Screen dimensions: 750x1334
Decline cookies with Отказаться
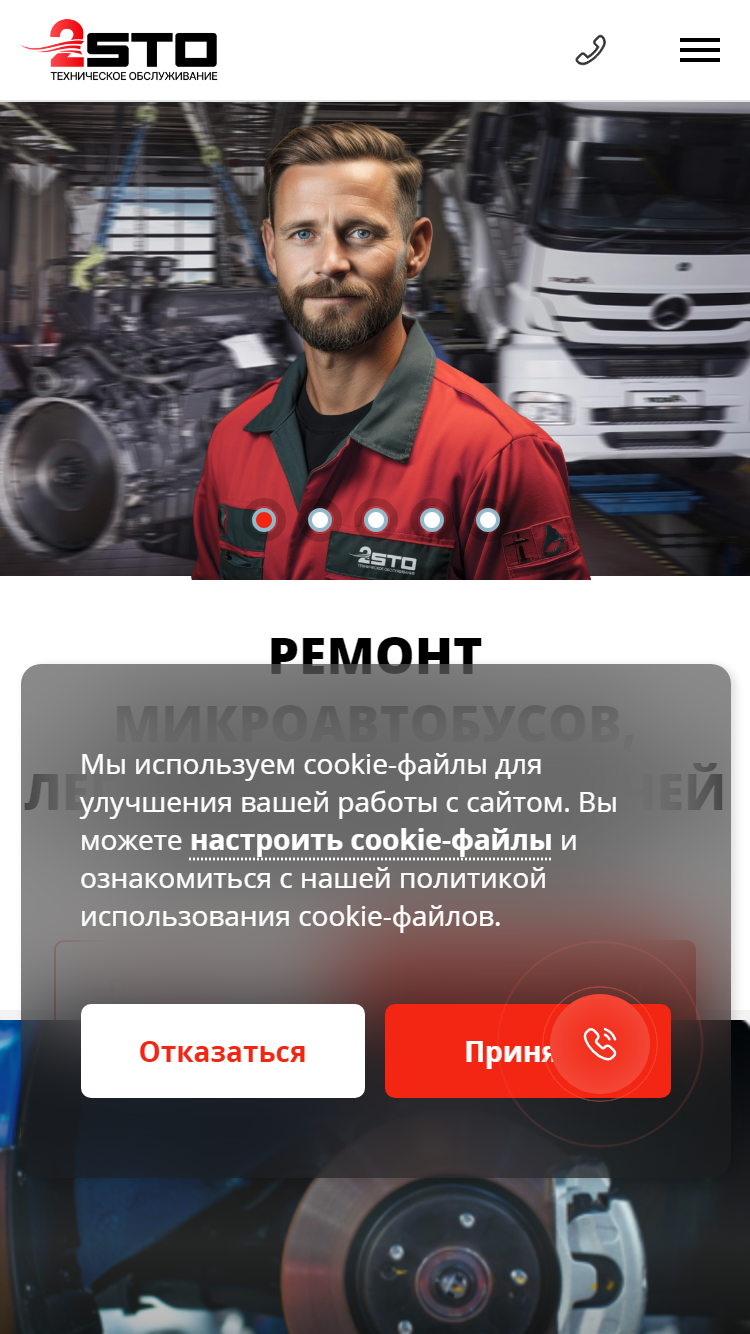(x=223, y=1051)
